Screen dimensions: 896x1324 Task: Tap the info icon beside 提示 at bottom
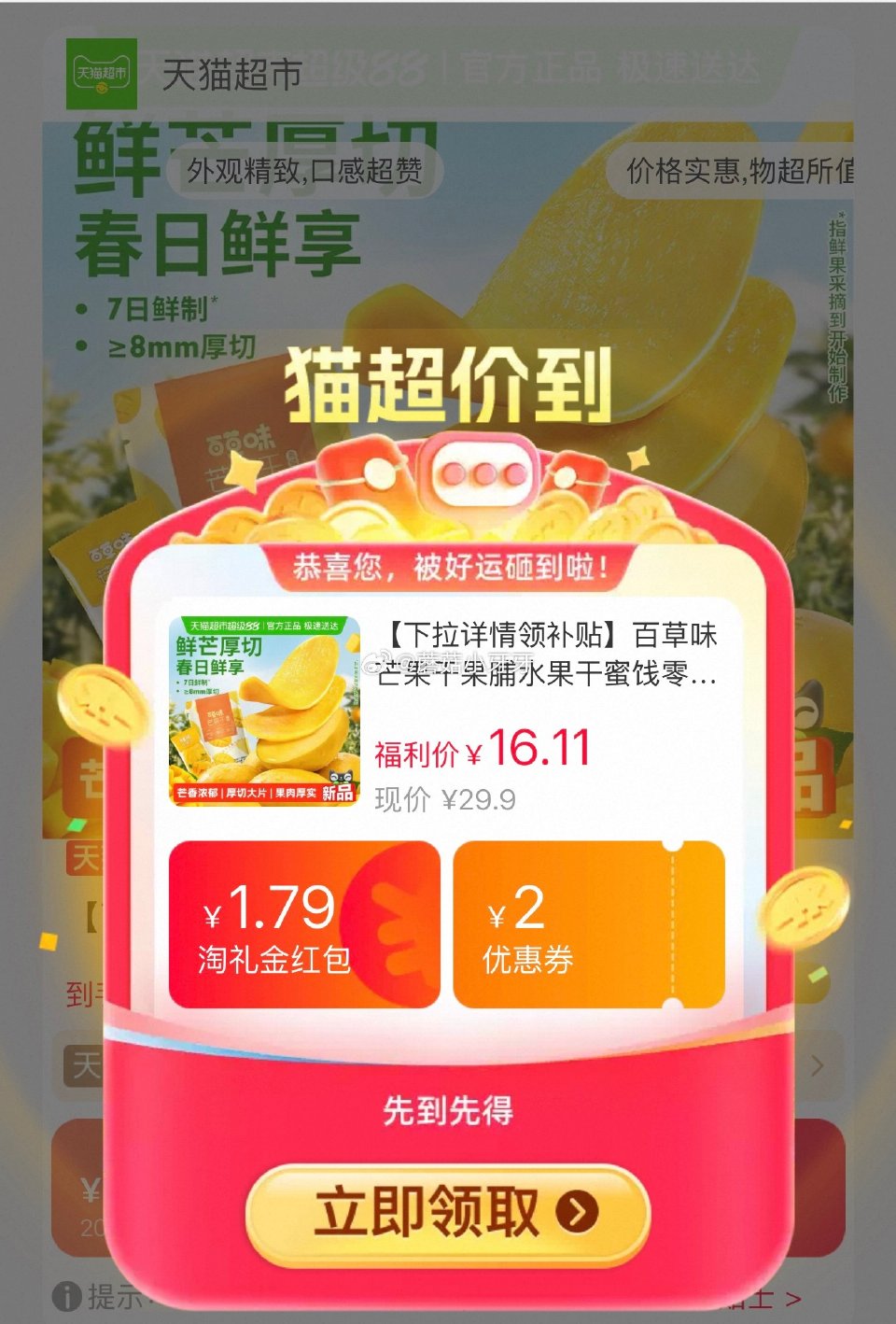click(x=63, y=1298)
